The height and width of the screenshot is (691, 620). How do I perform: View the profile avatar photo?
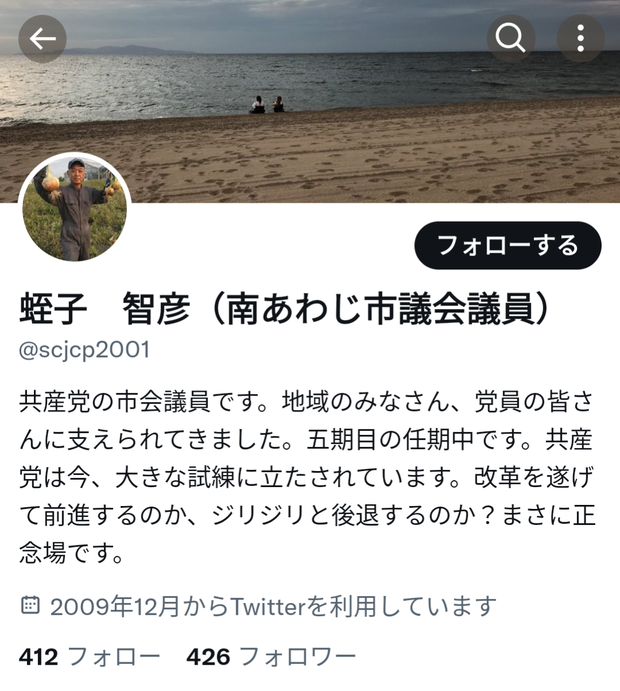tap(74, 208)
